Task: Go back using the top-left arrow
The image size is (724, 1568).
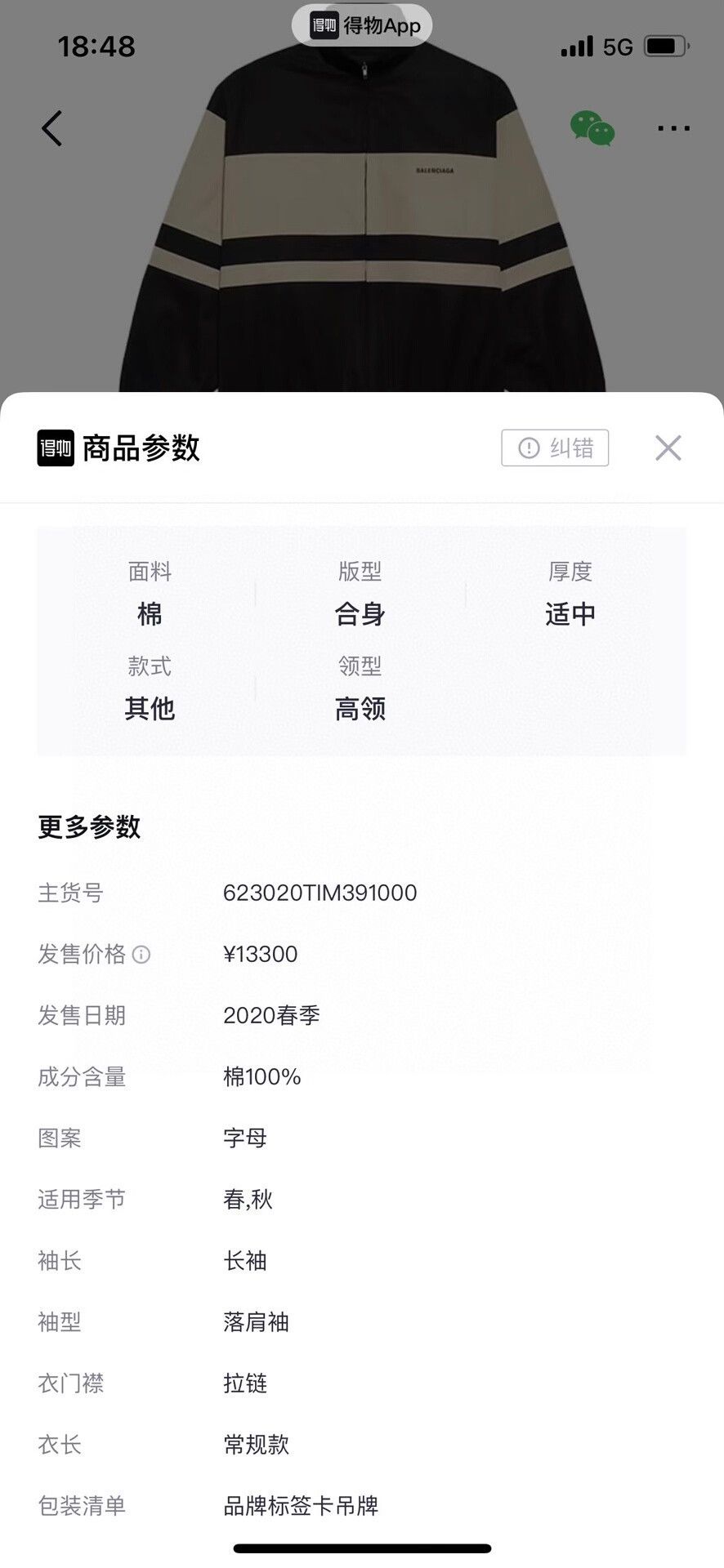Action: click(x=51, y=128)
